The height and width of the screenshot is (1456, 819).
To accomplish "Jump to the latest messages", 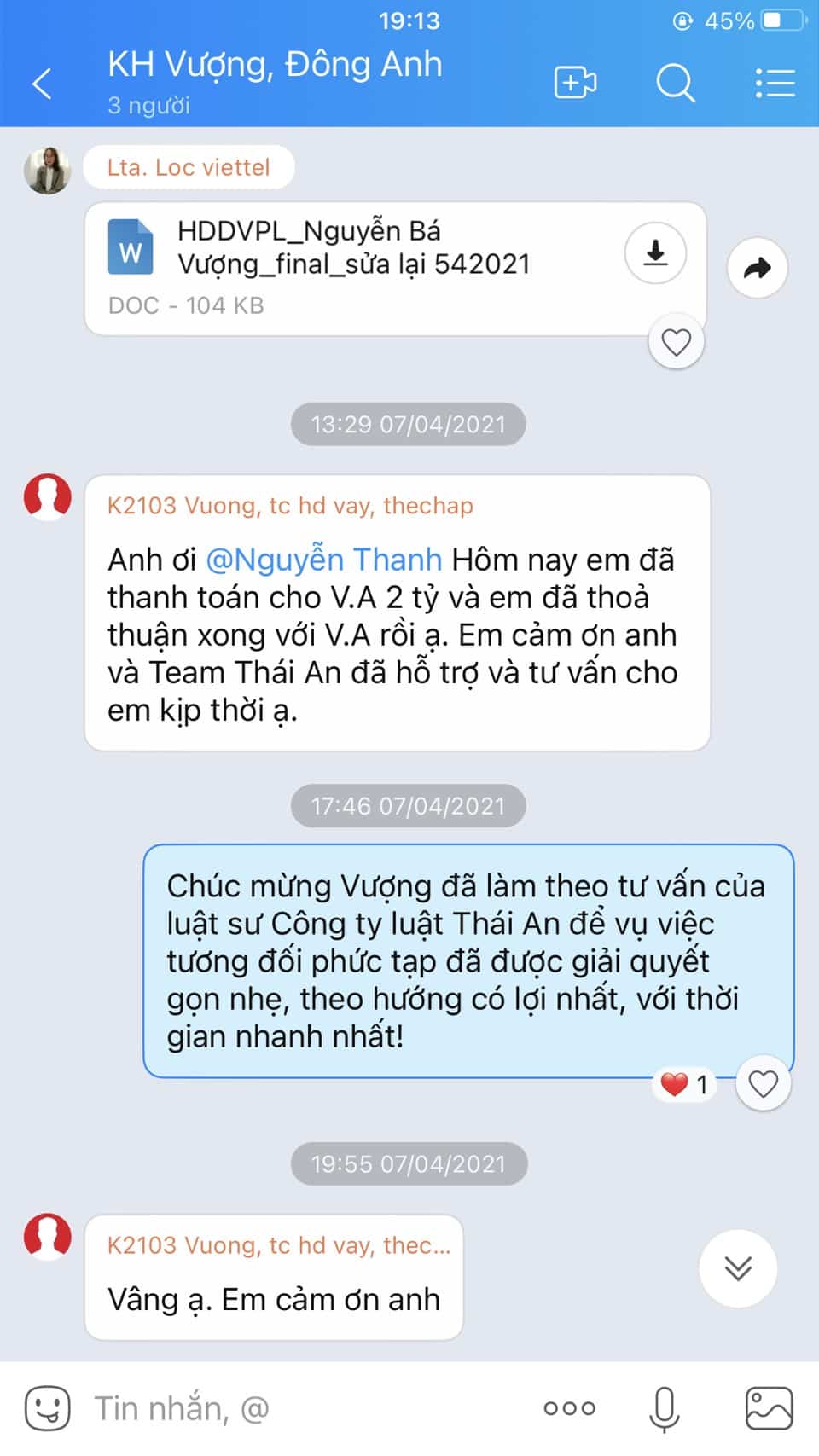I will [x=738, y=1268].
